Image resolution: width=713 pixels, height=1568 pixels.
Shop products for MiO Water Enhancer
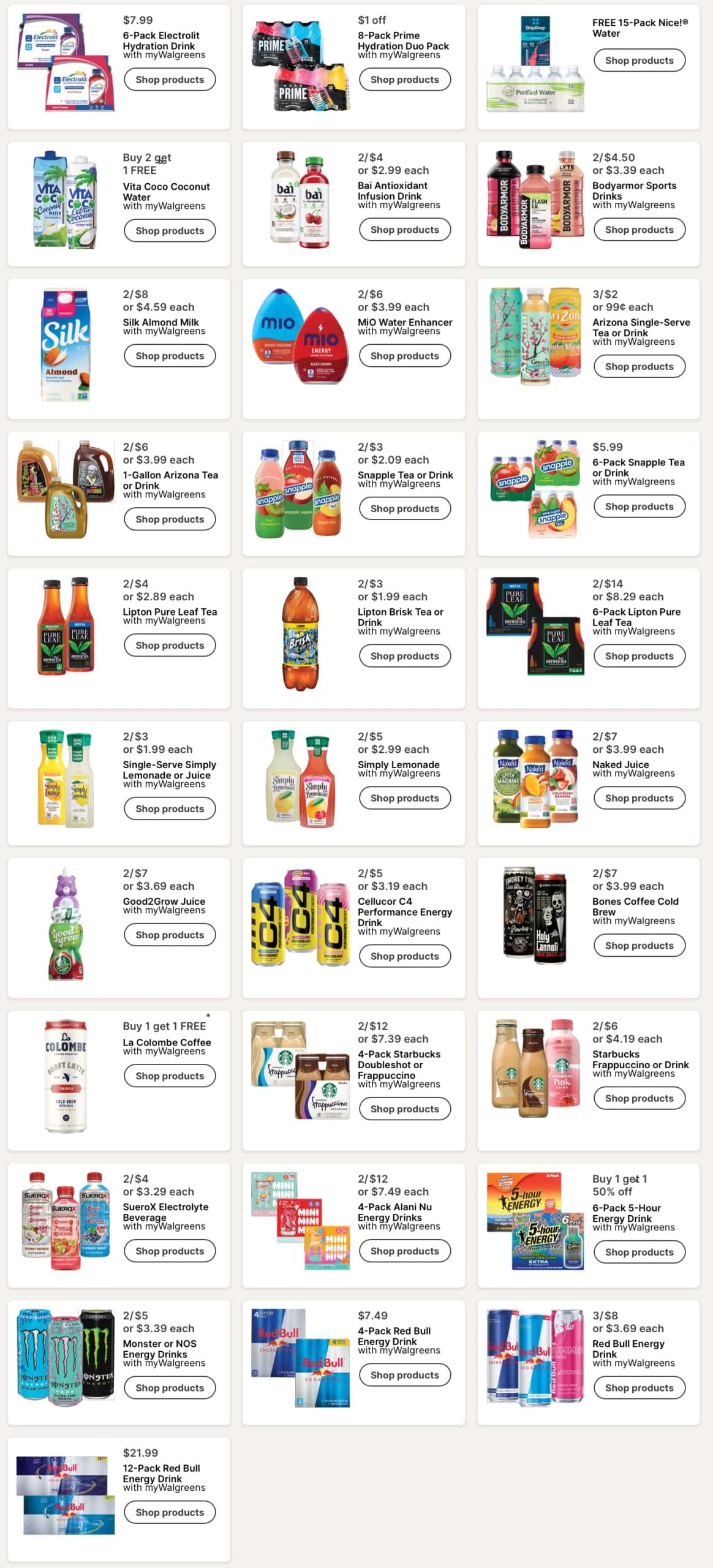[404, 356]
